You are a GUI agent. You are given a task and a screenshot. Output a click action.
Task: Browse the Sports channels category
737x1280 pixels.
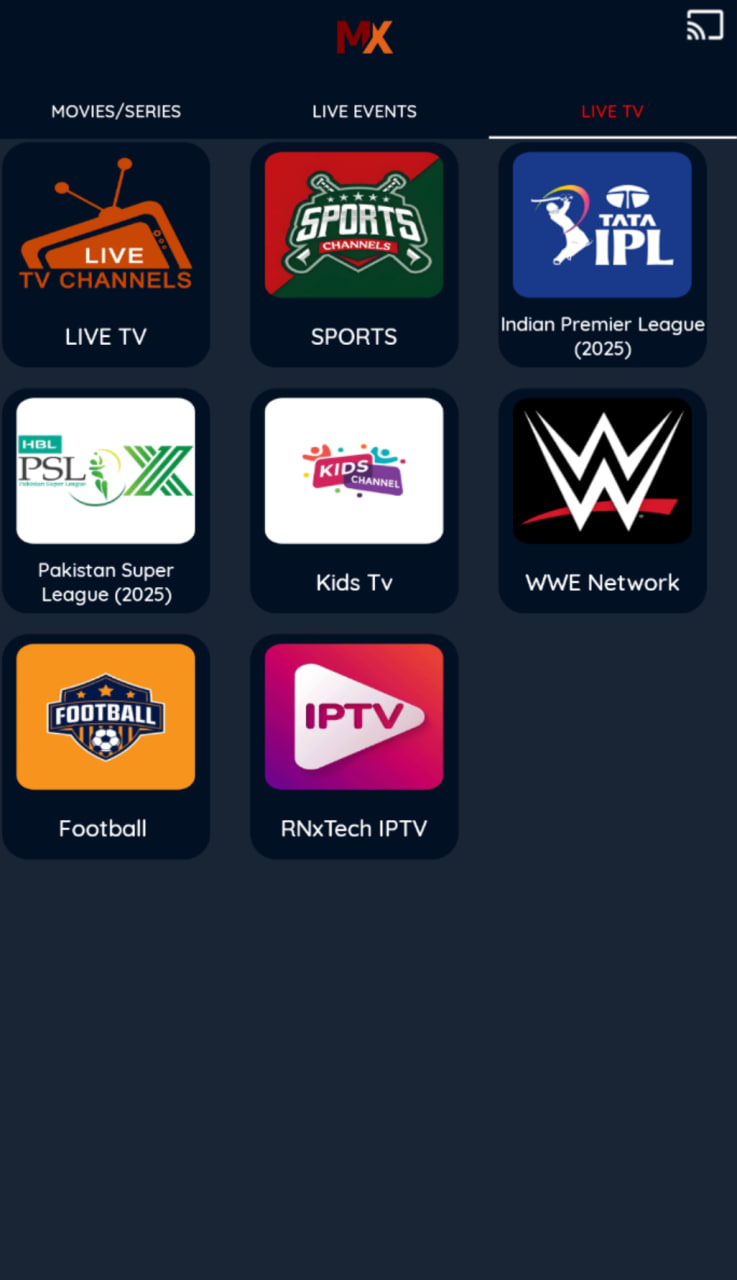coord(354,254)
